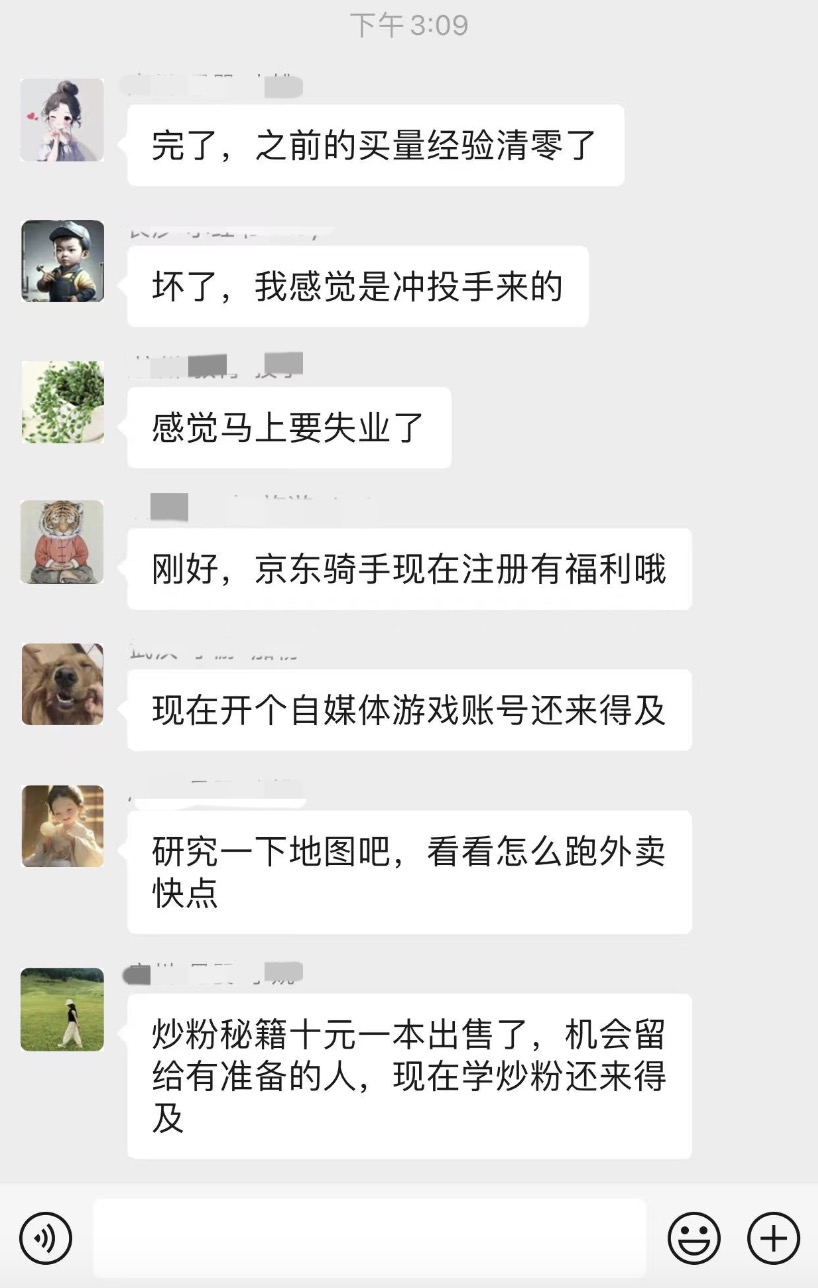Open the emoji picker
This screenshot has width=818, height=1288.
point(693,1238)
